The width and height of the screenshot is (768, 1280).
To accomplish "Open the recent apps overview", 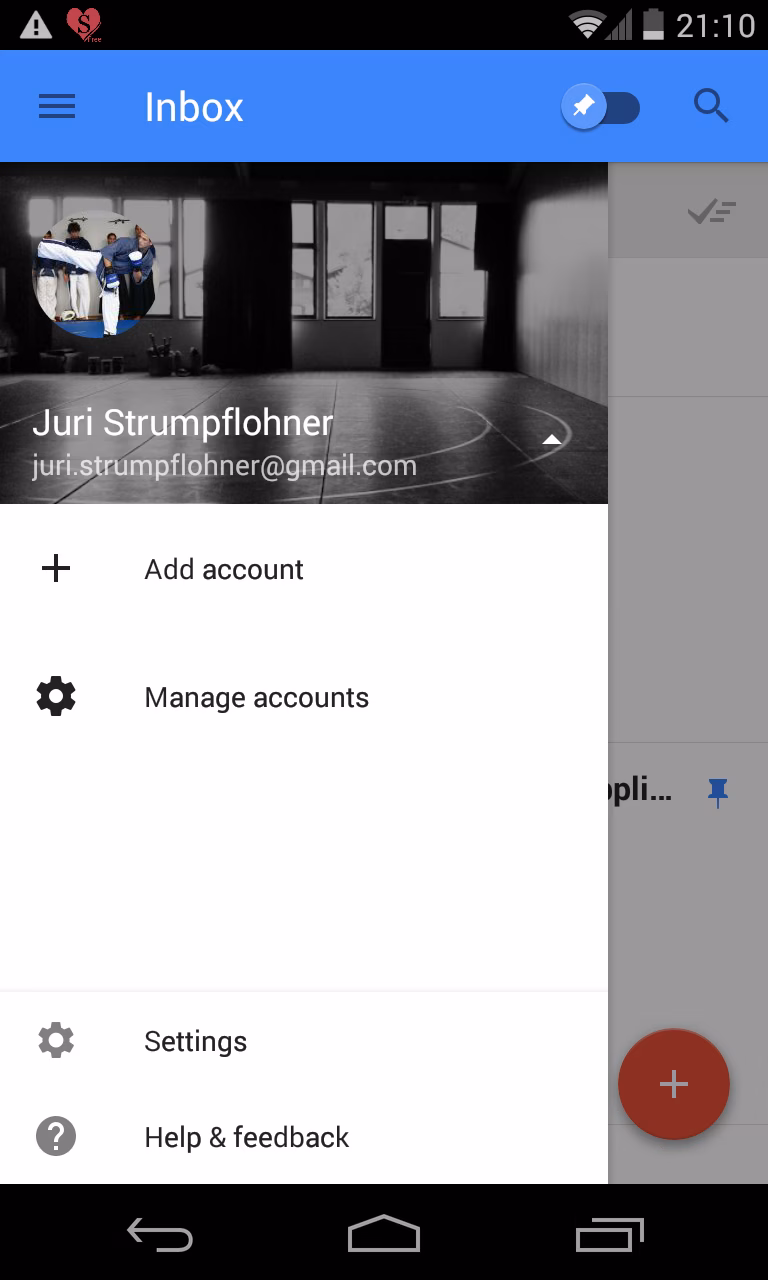I will [x=609, y=1235].
